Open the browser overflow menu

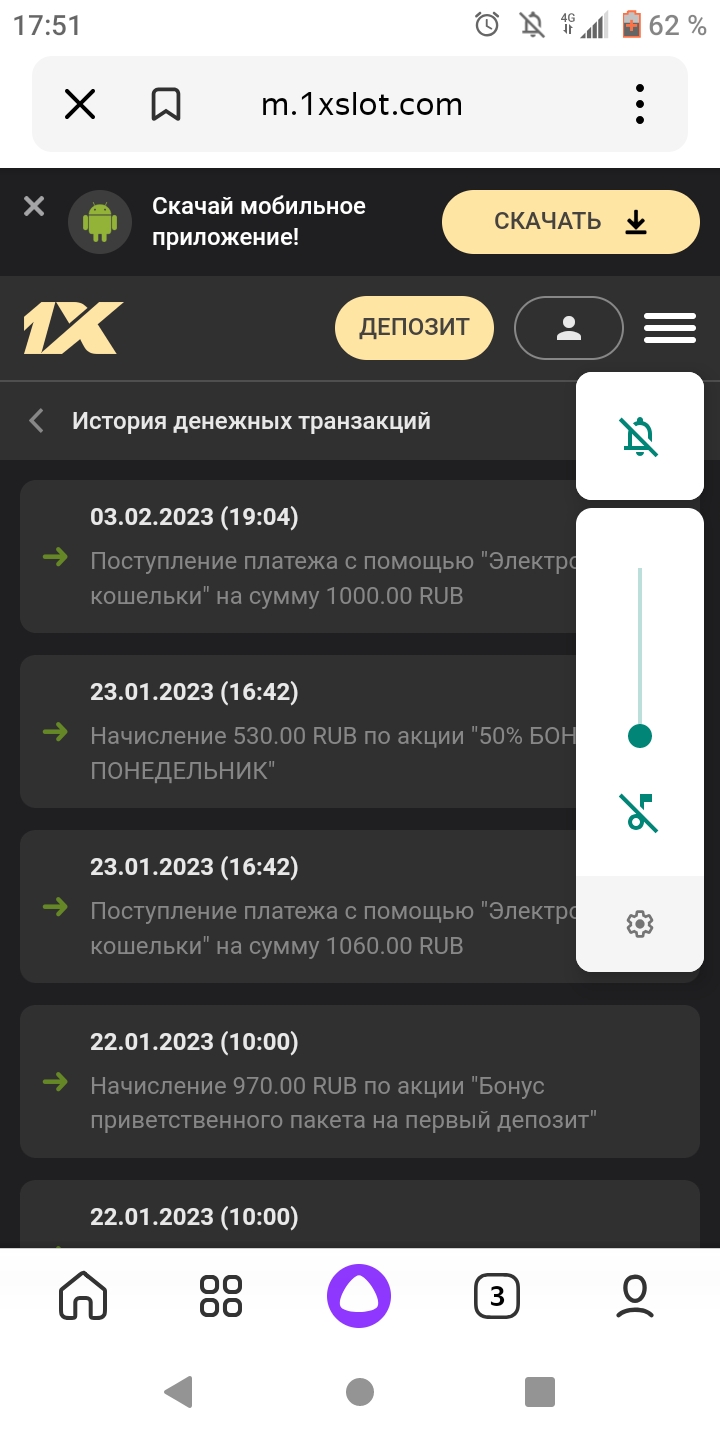click(x=640, y=104)
